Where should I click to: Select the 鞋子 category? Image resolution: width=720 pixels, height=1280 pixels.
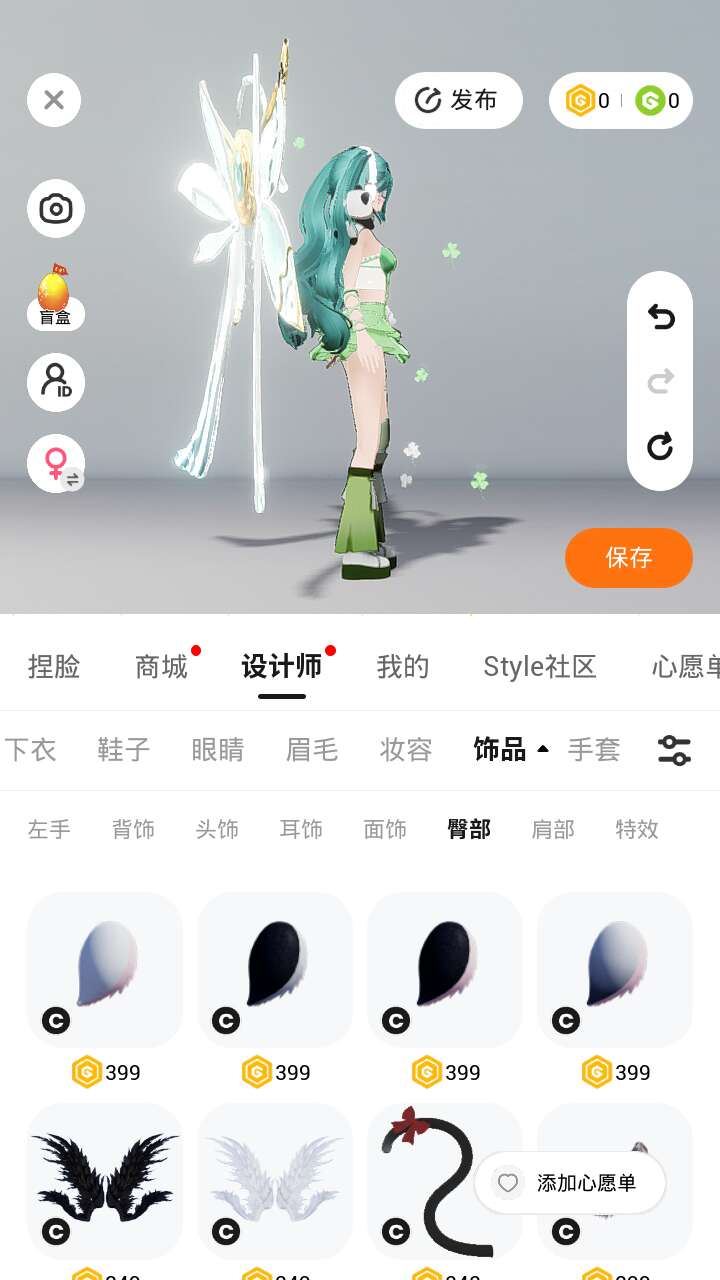(124, 749)
